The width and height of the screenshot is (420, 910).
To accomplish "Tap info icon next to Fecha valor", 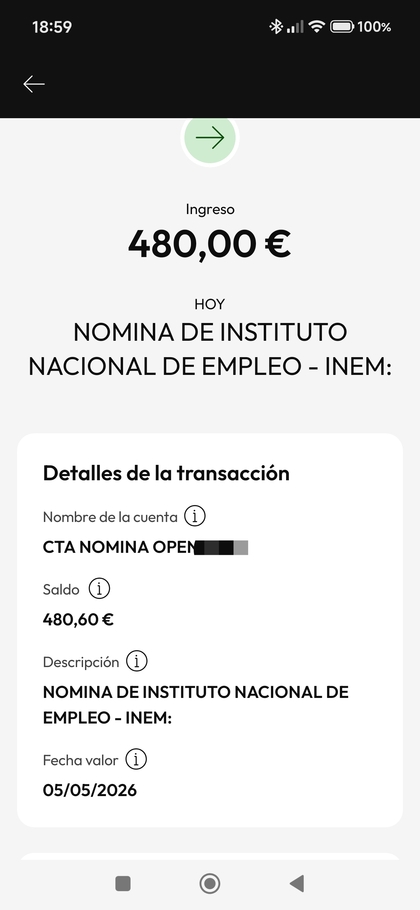I will pos(136,759).
